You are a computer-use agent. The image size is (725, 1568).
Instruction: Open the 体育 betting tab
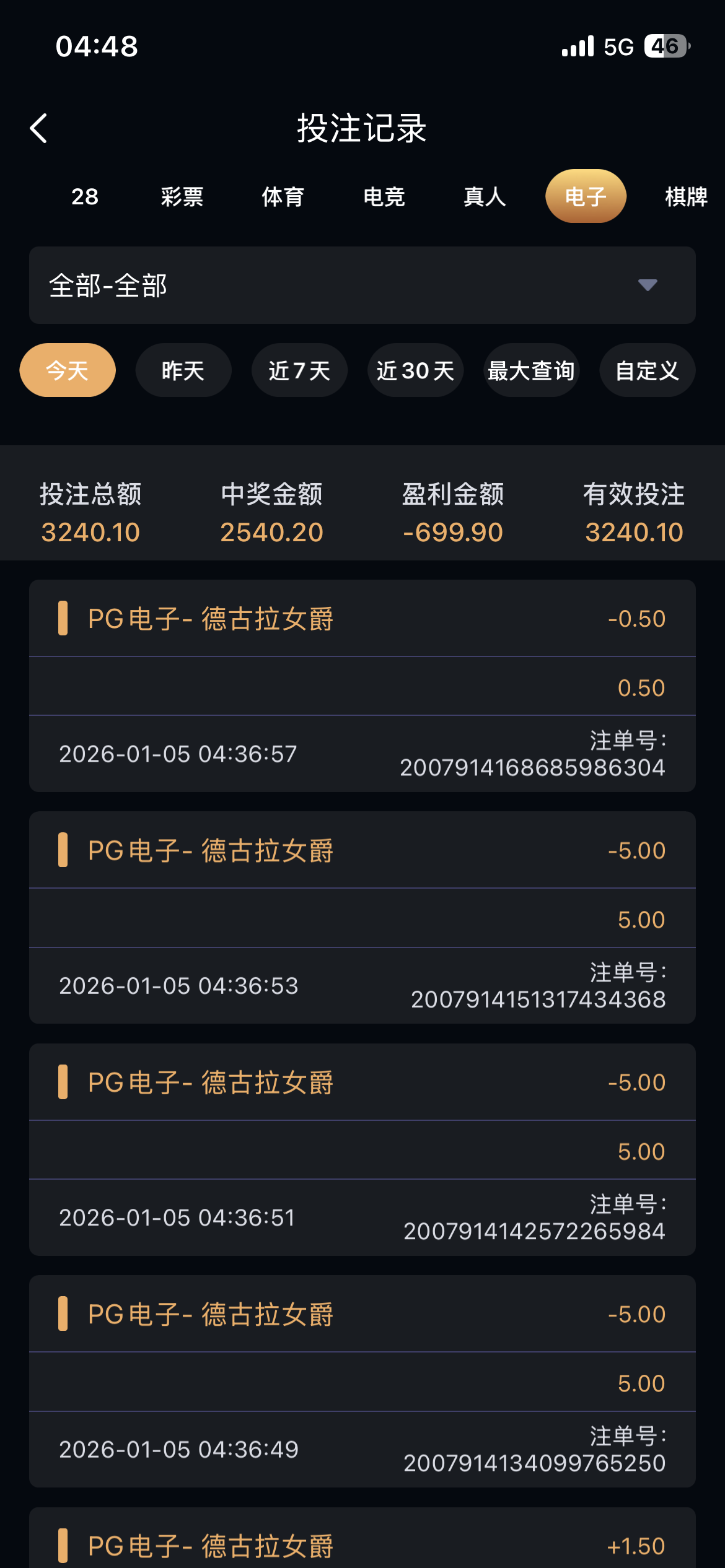pyautogui.click(x=283, y=196)
